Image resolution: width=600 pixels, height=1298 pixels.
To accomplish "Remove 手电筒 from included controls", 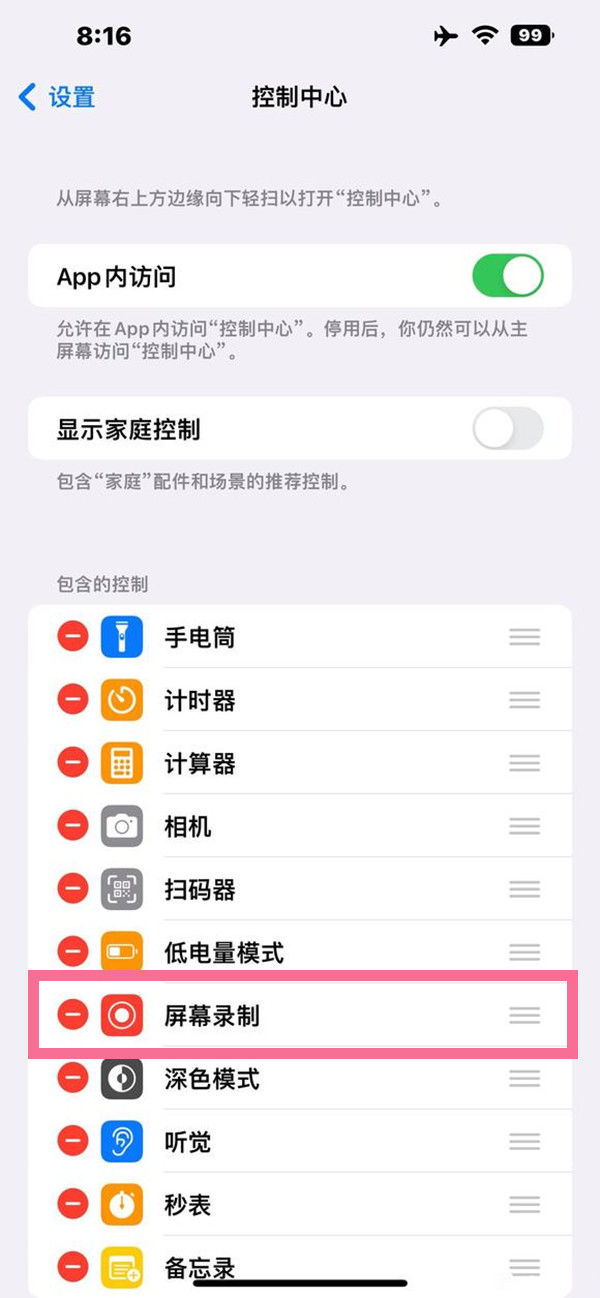I will pos(72,636).
